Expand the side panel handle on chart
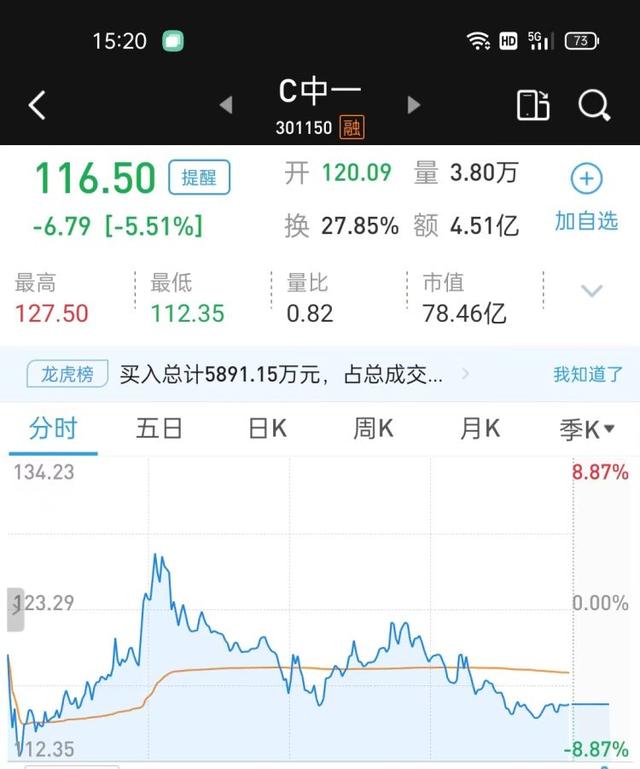 pyautogui.click(x=16, y=610)
